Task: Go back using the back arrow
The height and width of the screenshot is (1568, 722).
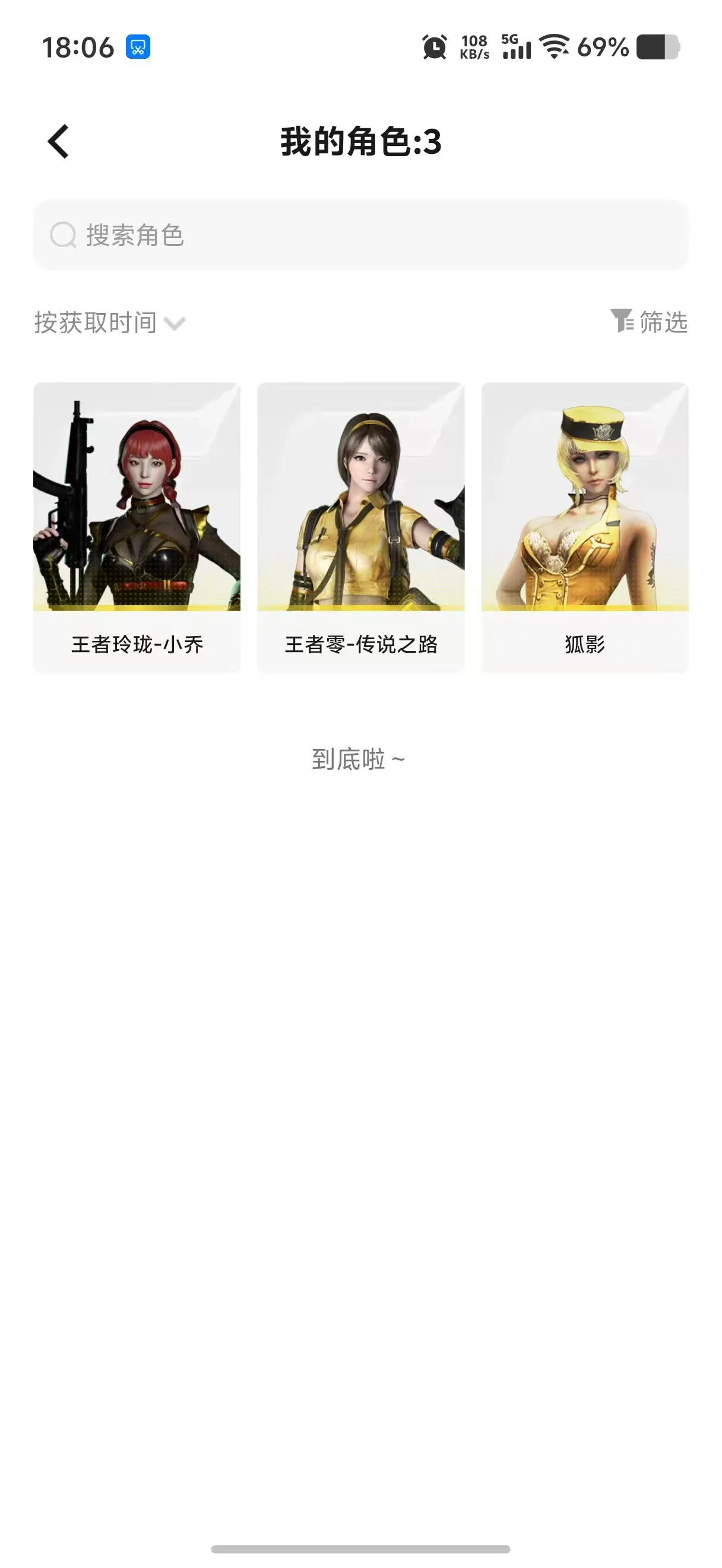Action: pos(58,141)
